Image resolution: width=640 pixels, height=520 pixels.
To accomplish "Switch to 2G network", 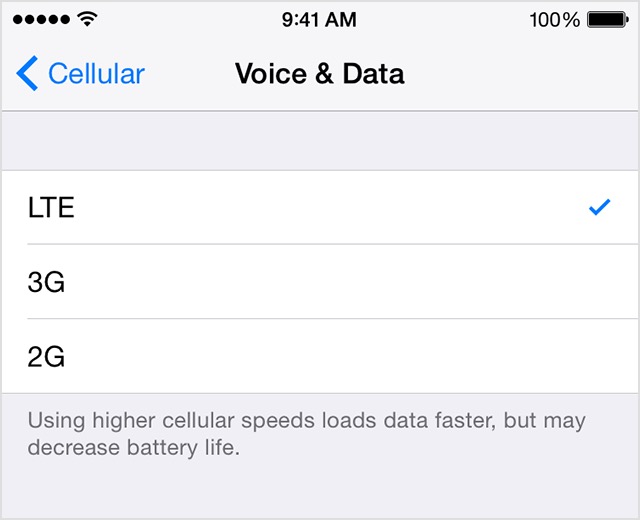I will coord(319,357).
